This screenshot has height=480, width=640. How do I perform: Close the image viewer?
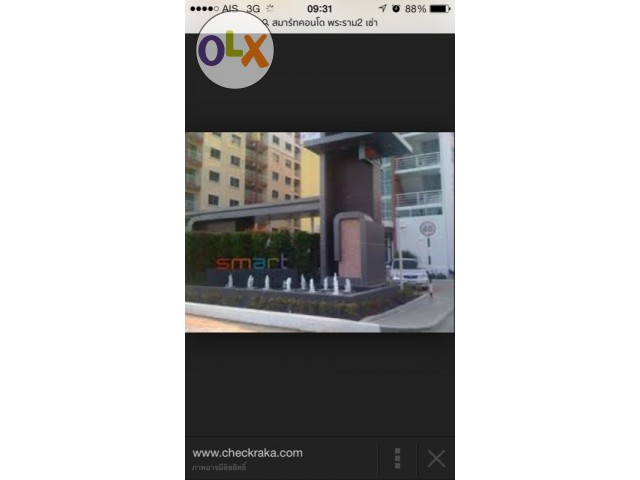click(436, 459)
